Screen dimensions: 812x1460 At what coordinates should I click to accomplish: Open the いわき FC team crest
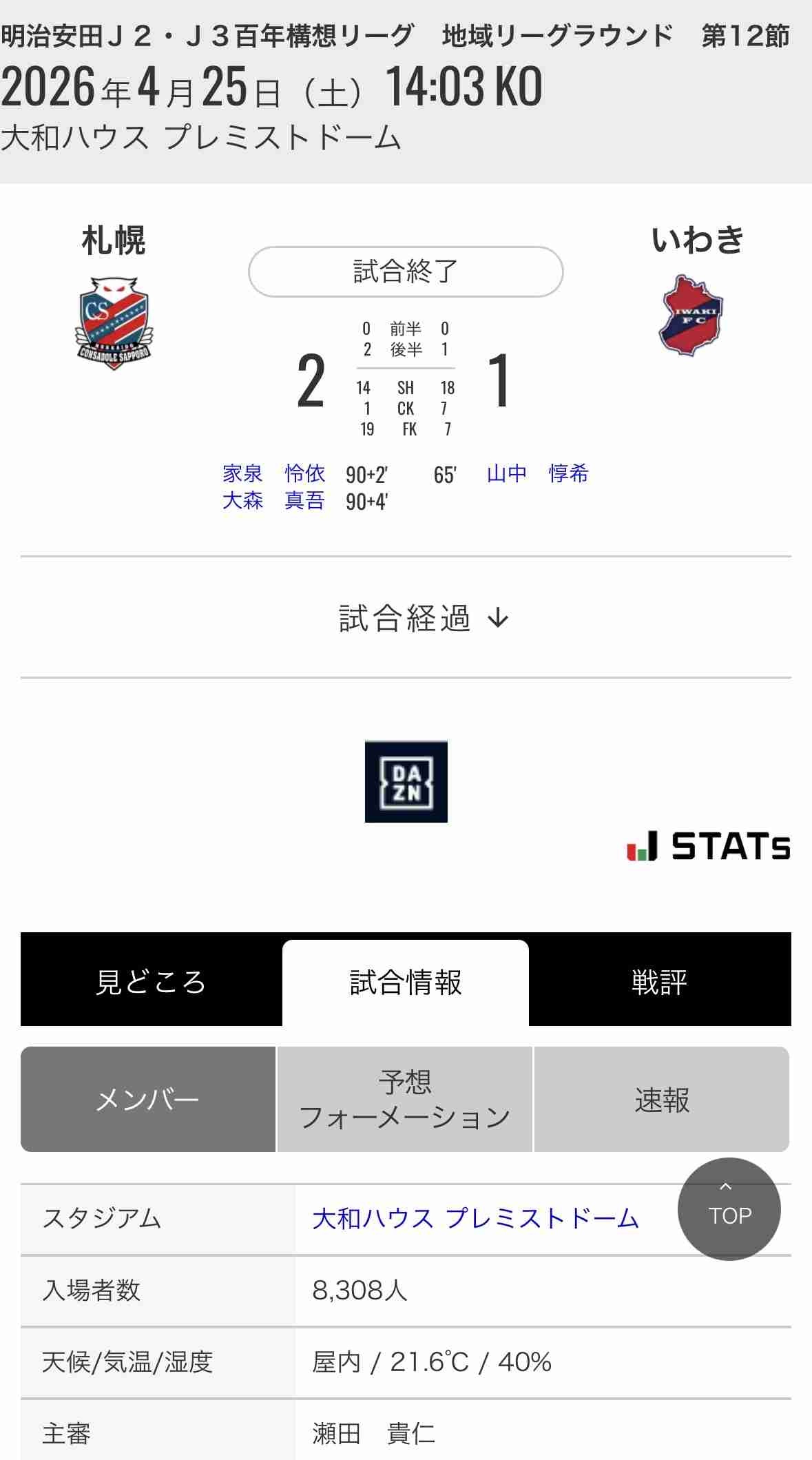pyautogui.click(x=692, y=316)
